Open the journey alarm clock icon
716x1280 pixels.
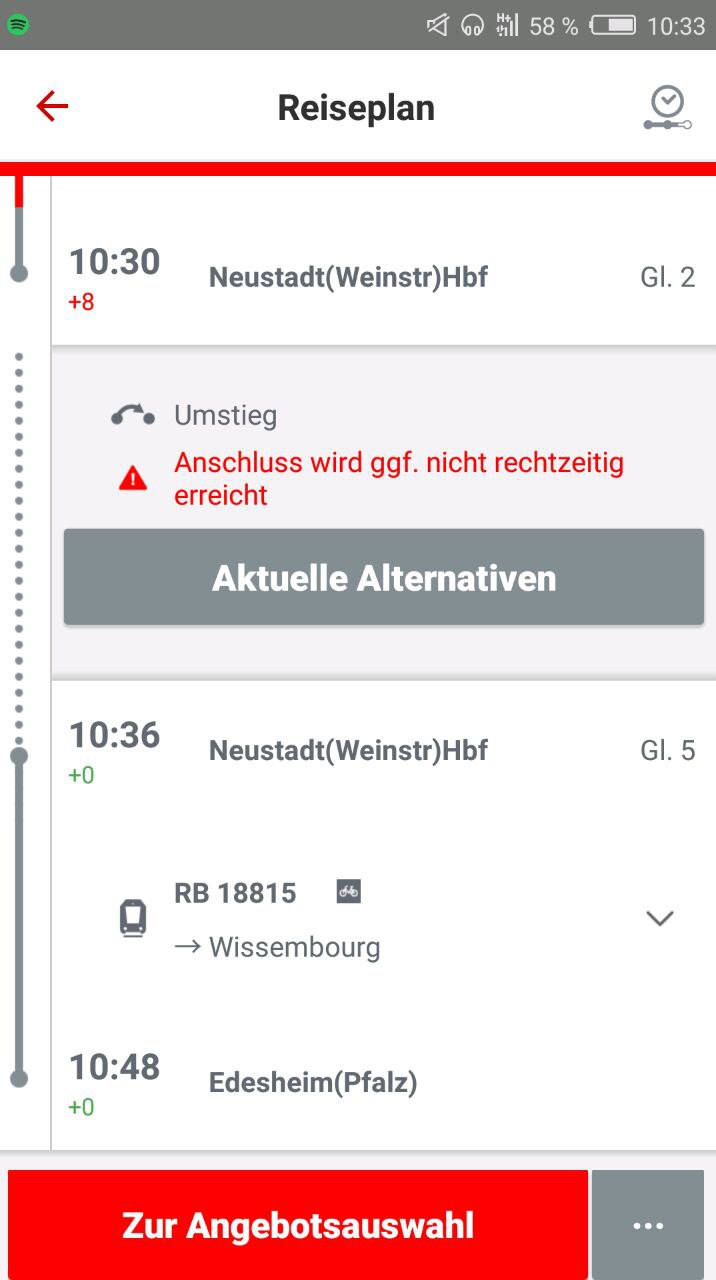point(666,108)
